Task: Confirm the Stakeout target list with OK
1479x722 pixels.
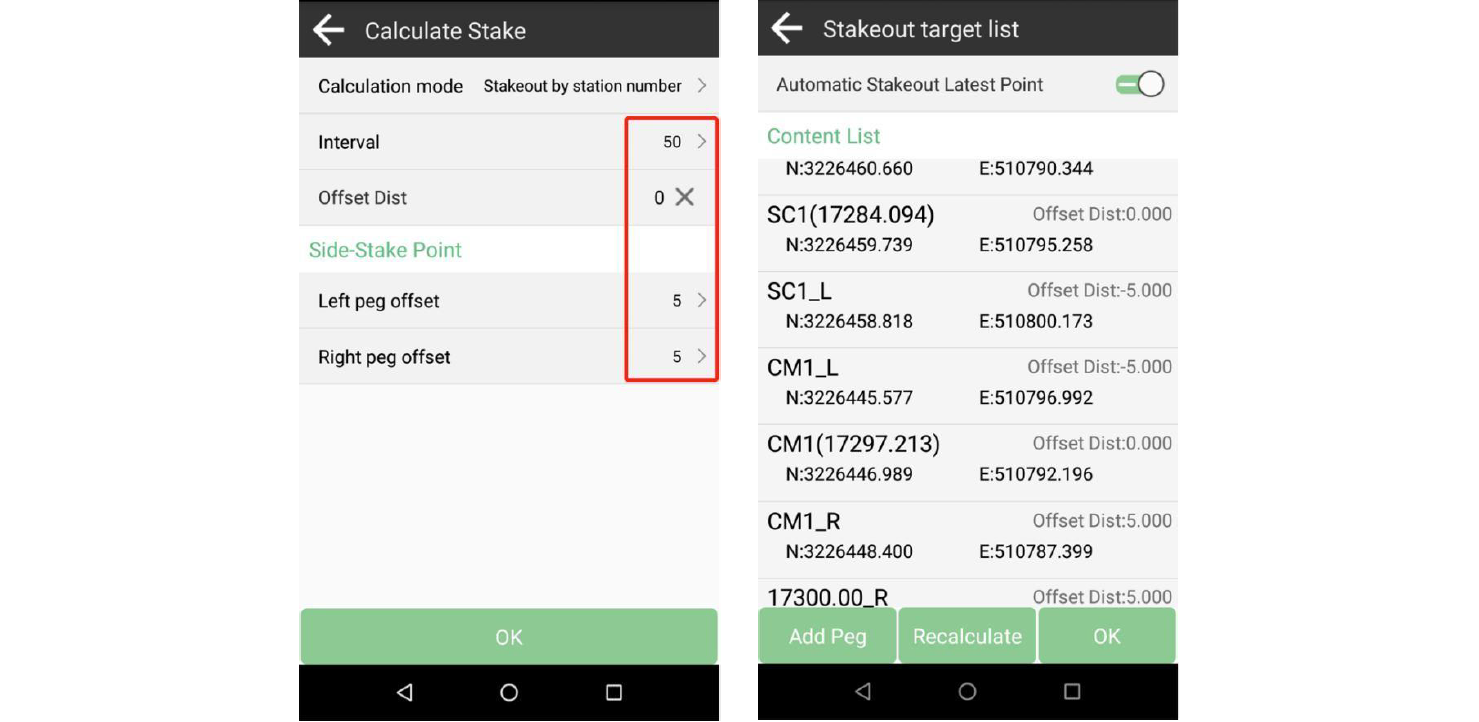Action: coord(1106,637)
